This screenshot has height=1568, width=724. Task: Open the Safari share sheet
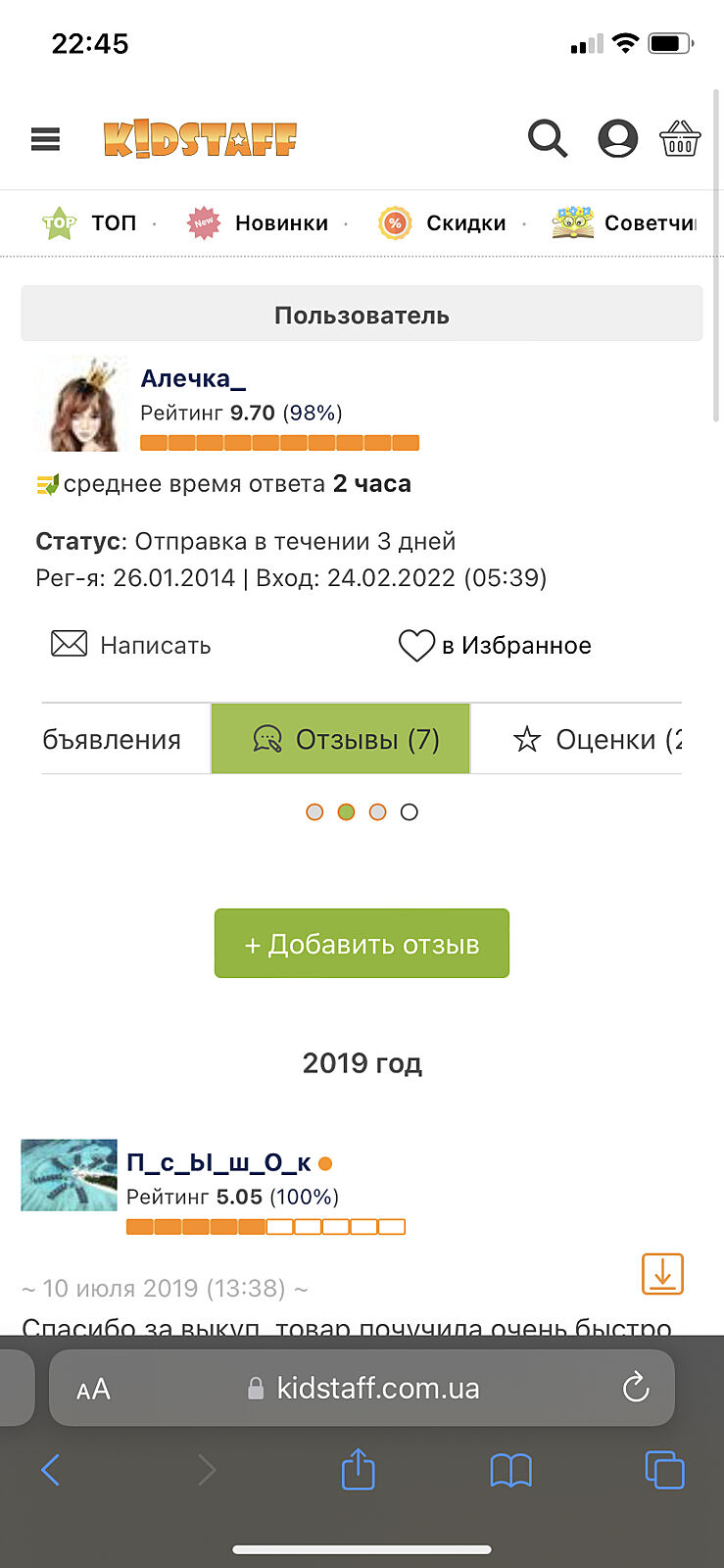(x=359, y=1470)
